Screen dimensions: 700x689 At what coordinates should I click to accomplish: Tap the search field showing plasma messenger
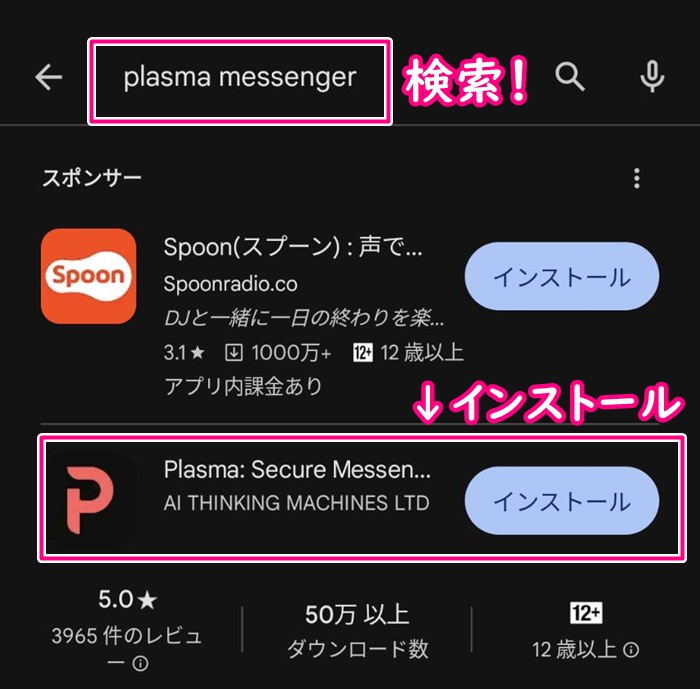(240, 79)
